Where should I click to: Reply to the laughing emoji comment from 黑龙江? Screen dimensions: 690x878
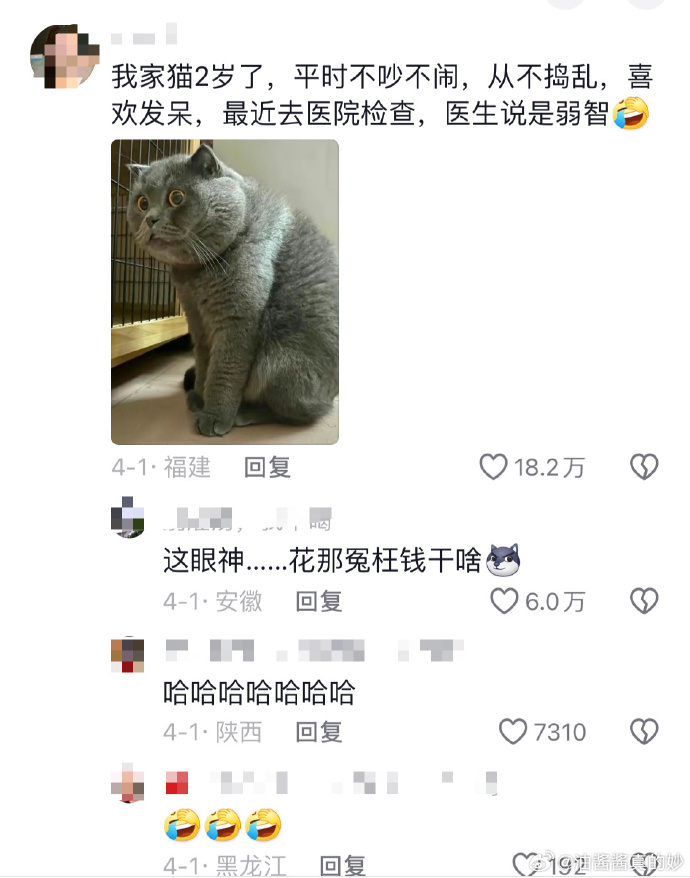point(343,864)
